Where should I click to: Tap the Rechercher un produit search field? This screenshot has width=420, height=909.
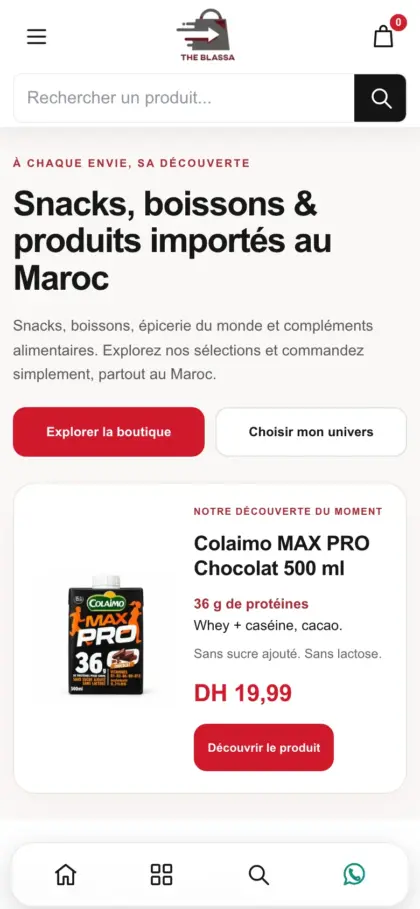pyautogui.click(x=184, y=97)
